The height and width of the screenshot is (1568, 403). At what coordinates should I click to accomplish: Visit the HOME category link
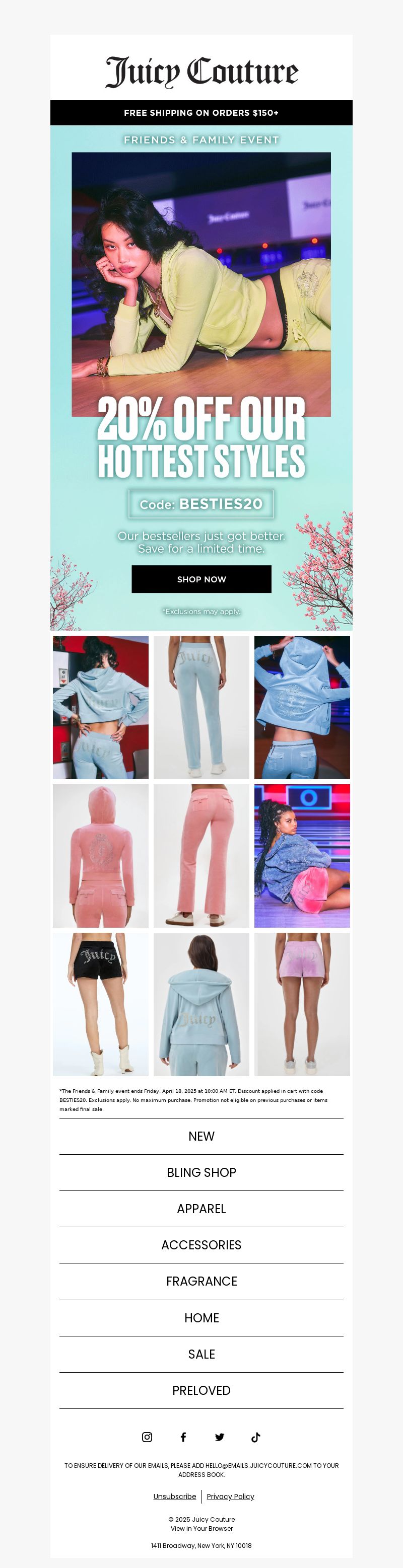coord(201,1318)
